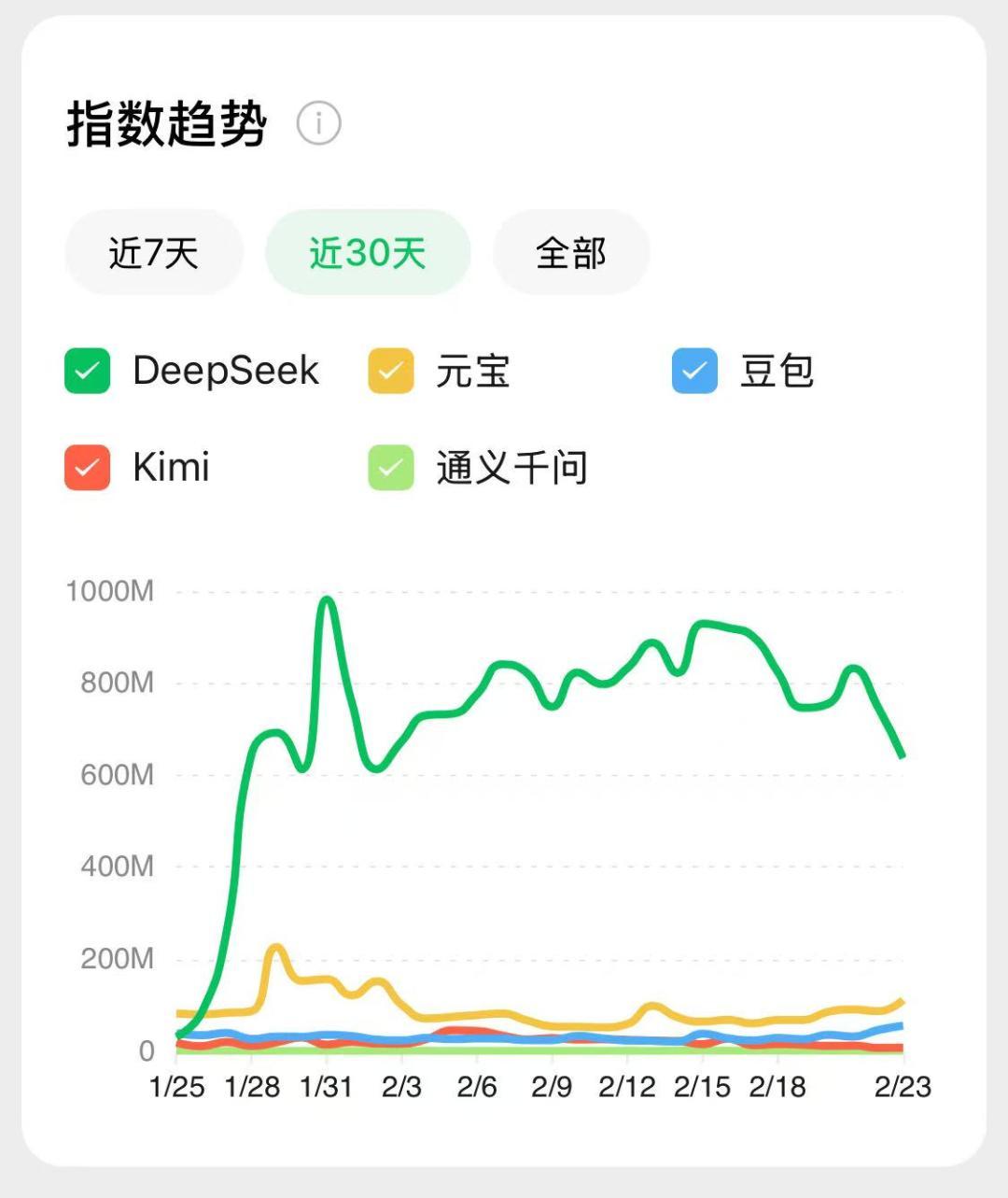Image resolution: width=1008 pixels, height=1198 pixels.
Task: Open the info icon beside 指数趋势
Action: [319, 123]
